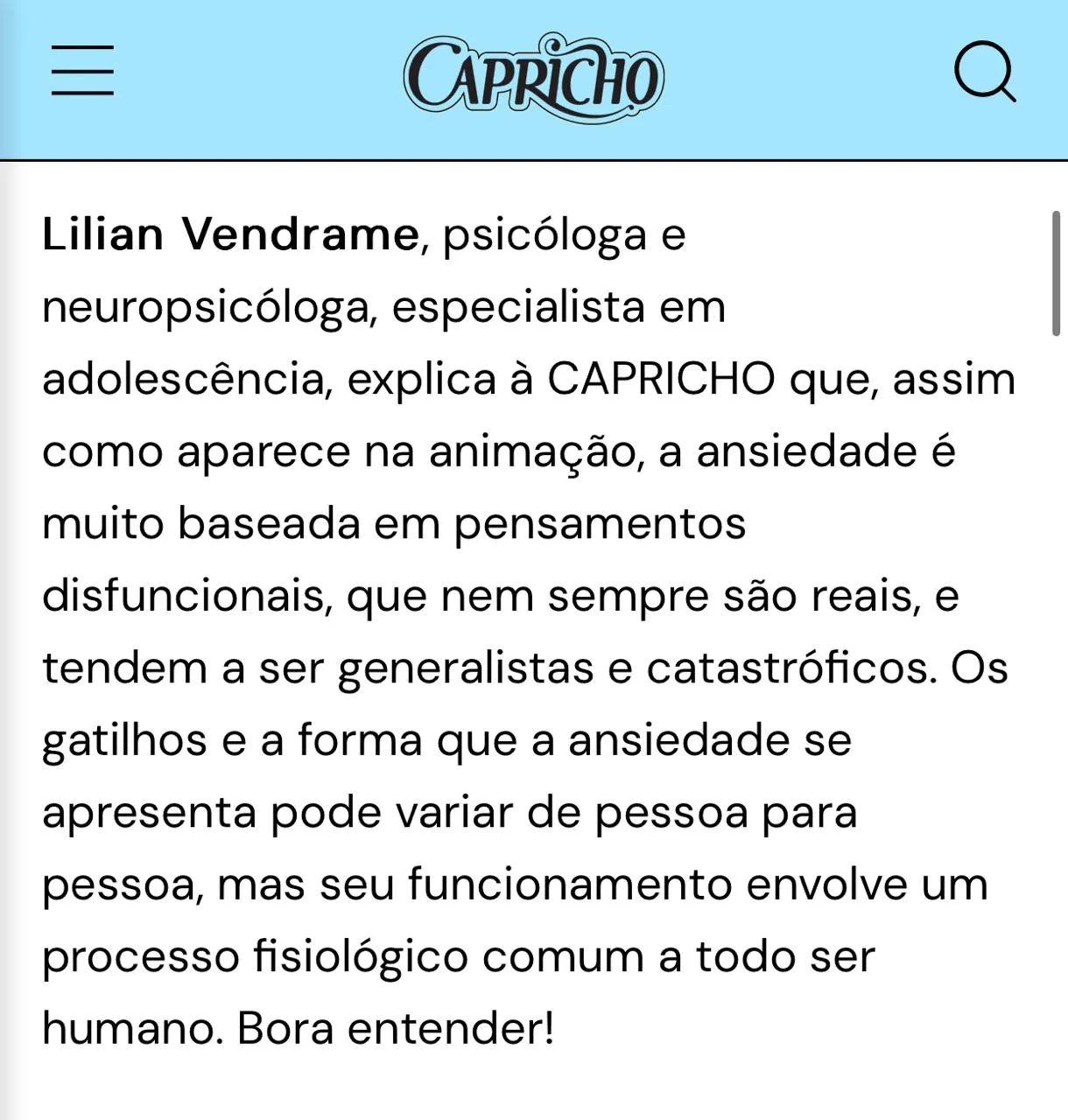Open the hamburger menu
The height and width of the screenshot is (1120, 1068).
82,71
